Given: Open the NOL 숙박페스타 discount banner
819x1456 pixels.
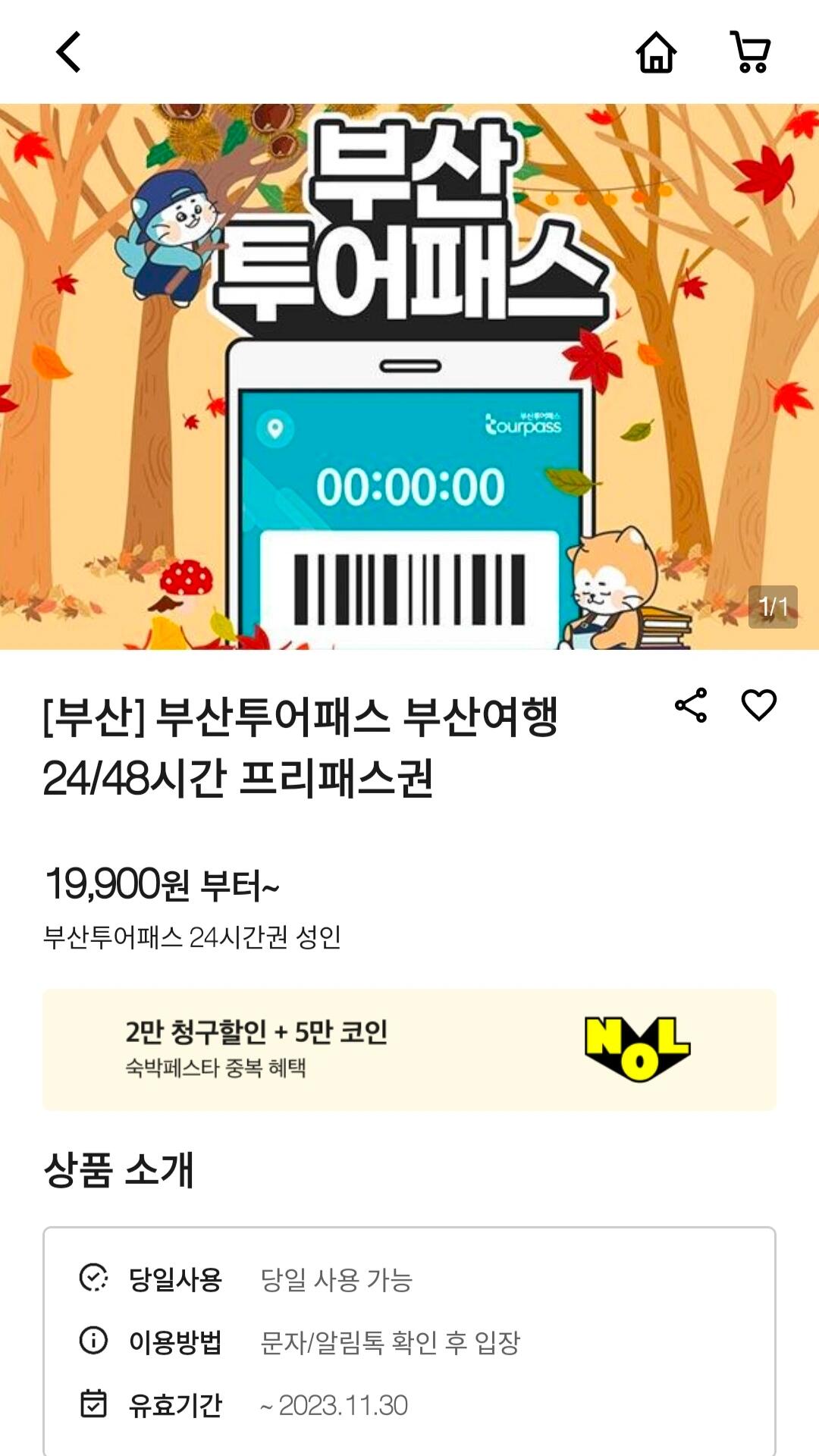Looking at the screenshot, I should [409, 1050].
